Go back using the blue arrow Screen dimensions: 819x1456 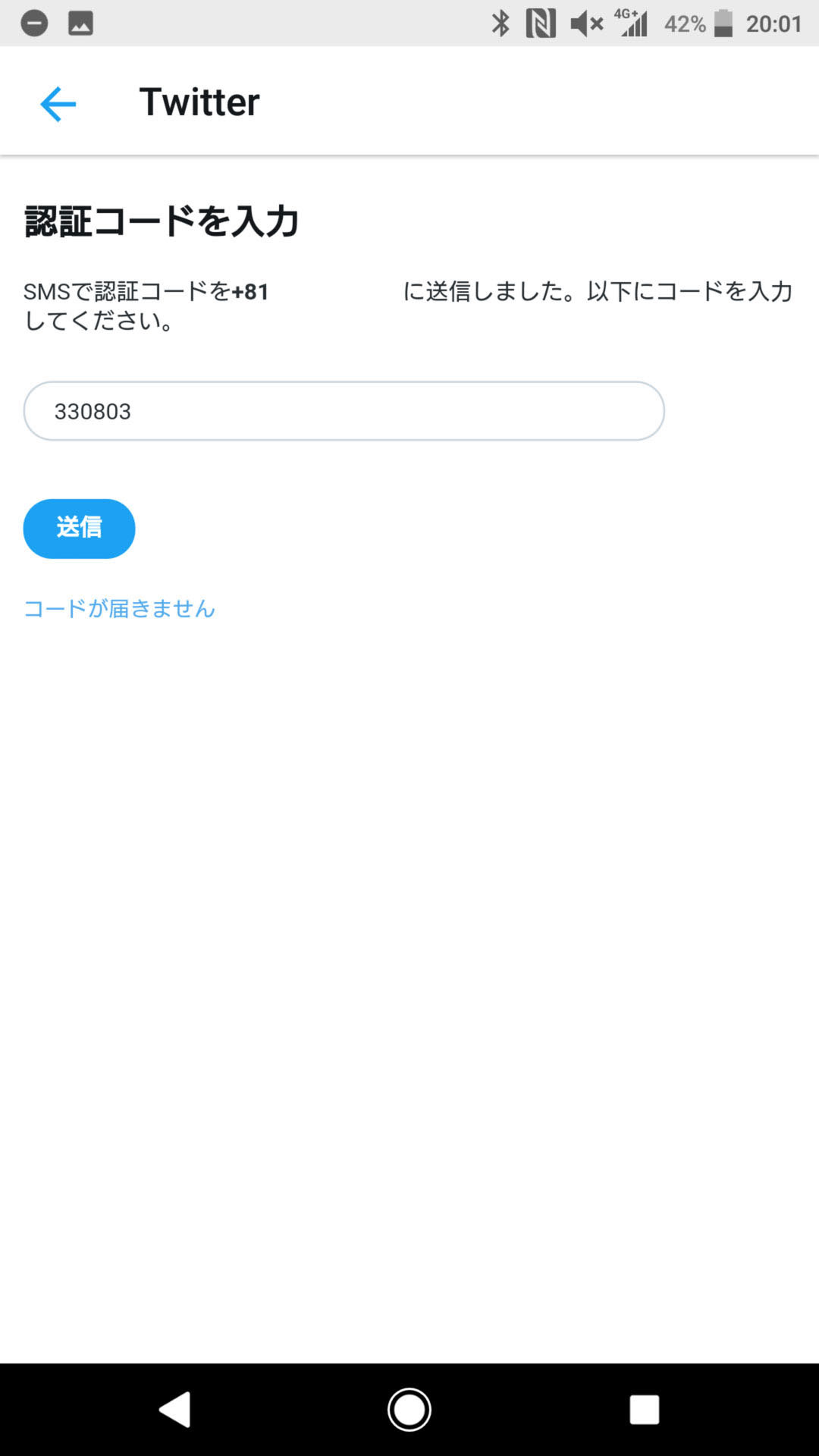tap(58, 104)
